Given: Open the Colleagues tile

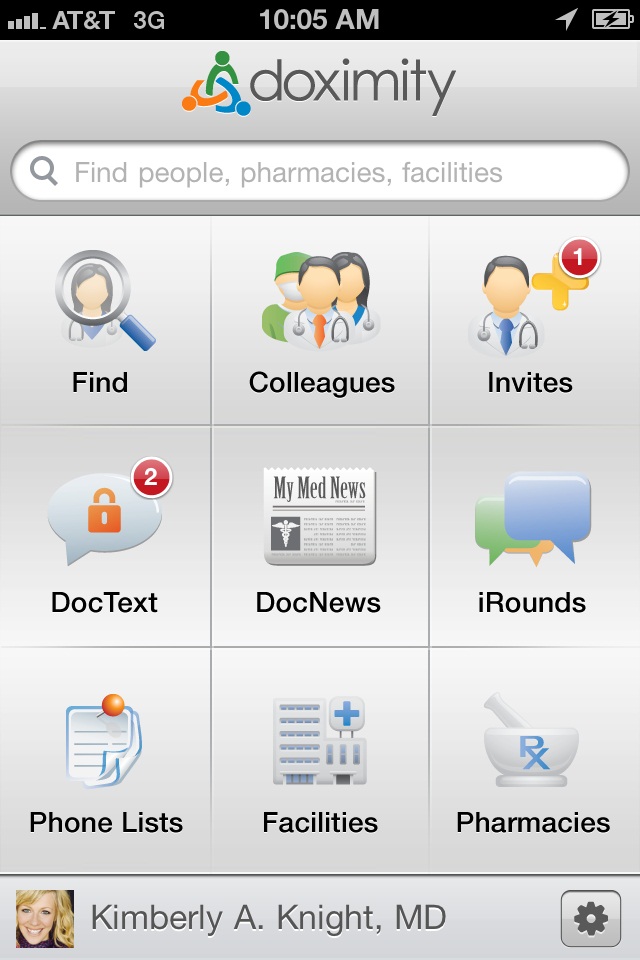Looking at the screenshot, I should (320, 322).
